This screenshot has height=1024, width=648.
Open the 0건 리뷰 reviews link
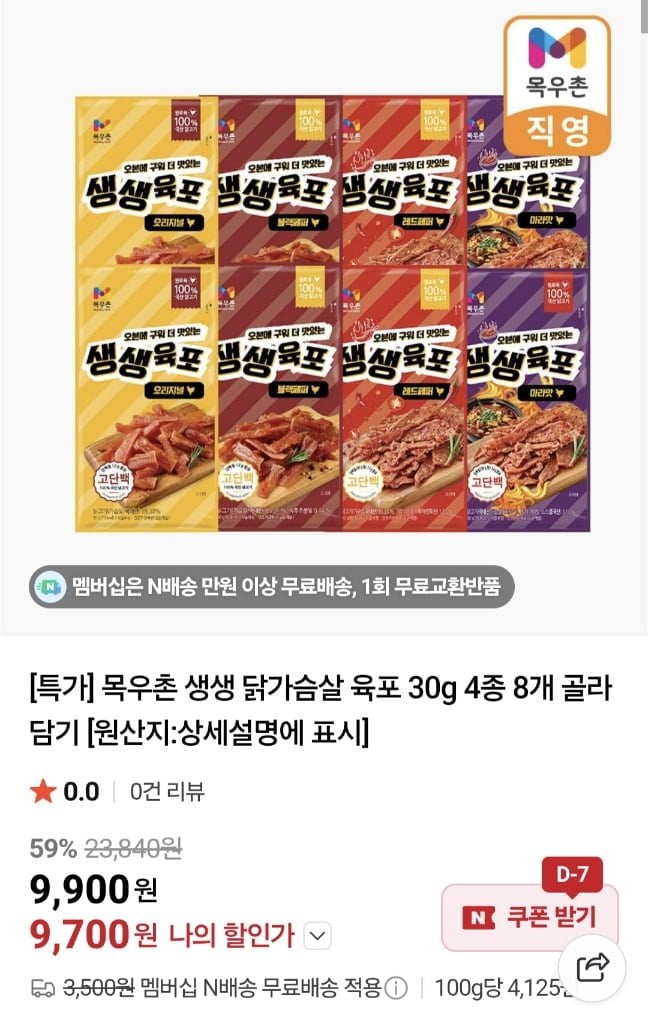click(x=167, y=792)
